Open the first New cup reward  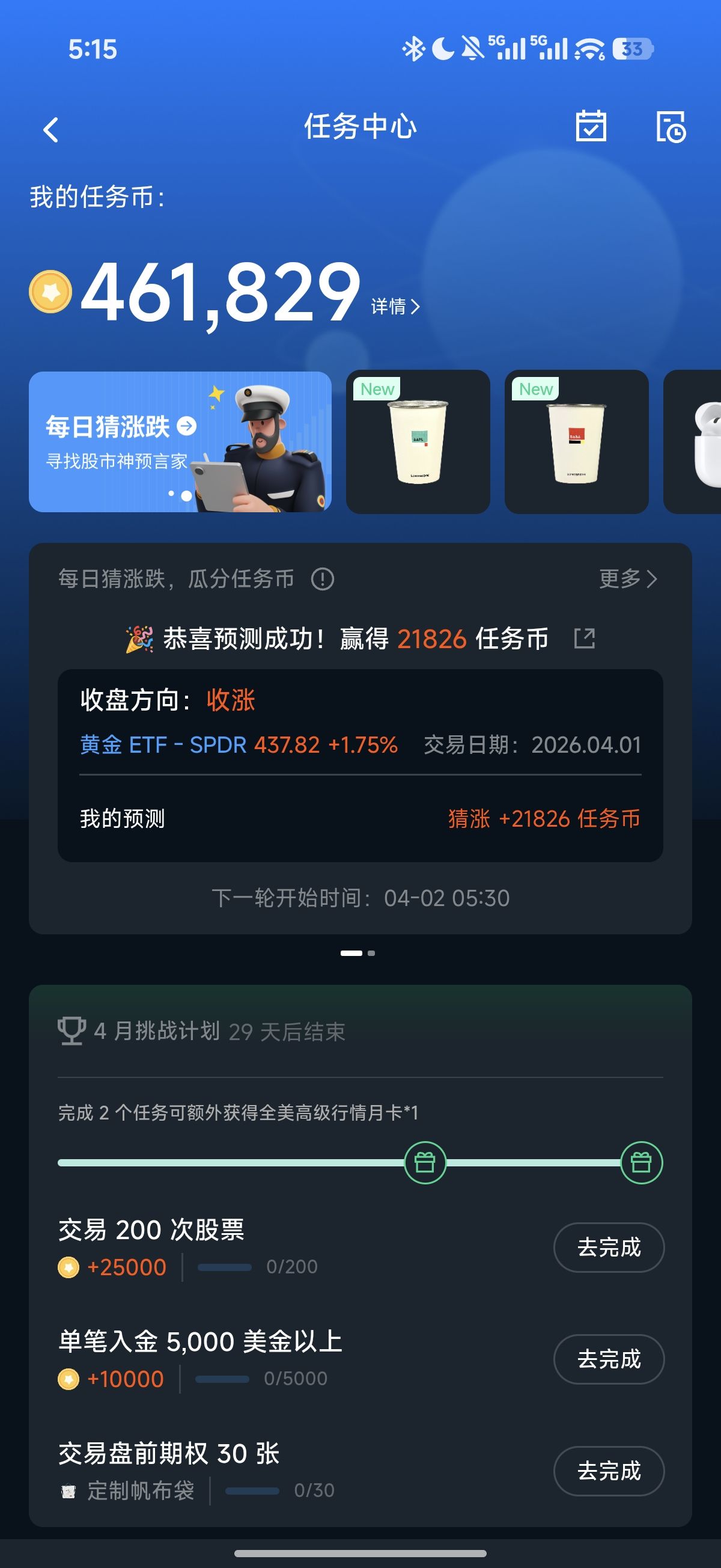(418, 441)
